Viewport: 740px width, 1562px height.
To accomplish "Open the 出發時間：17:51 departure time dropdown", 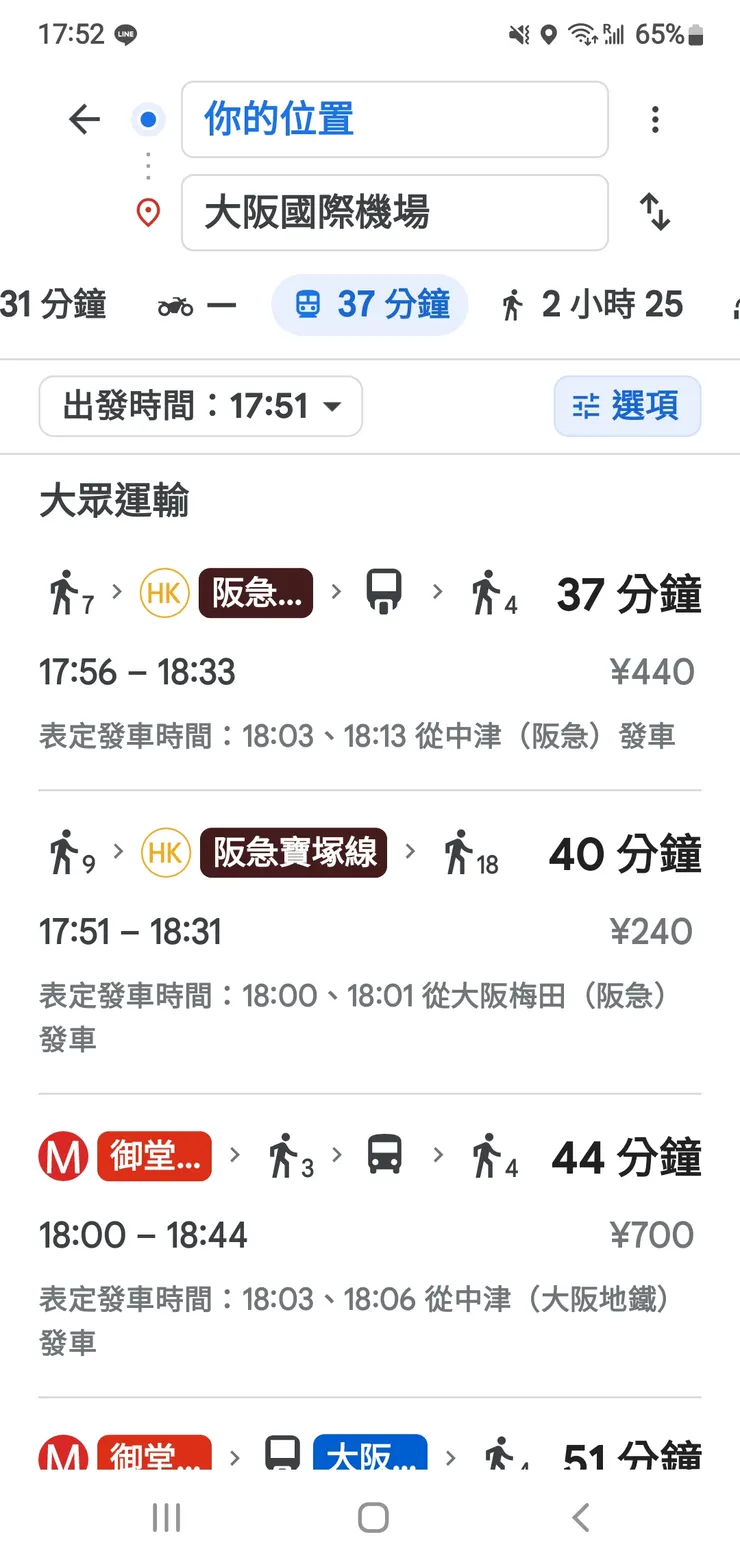I will pos(200,406).
